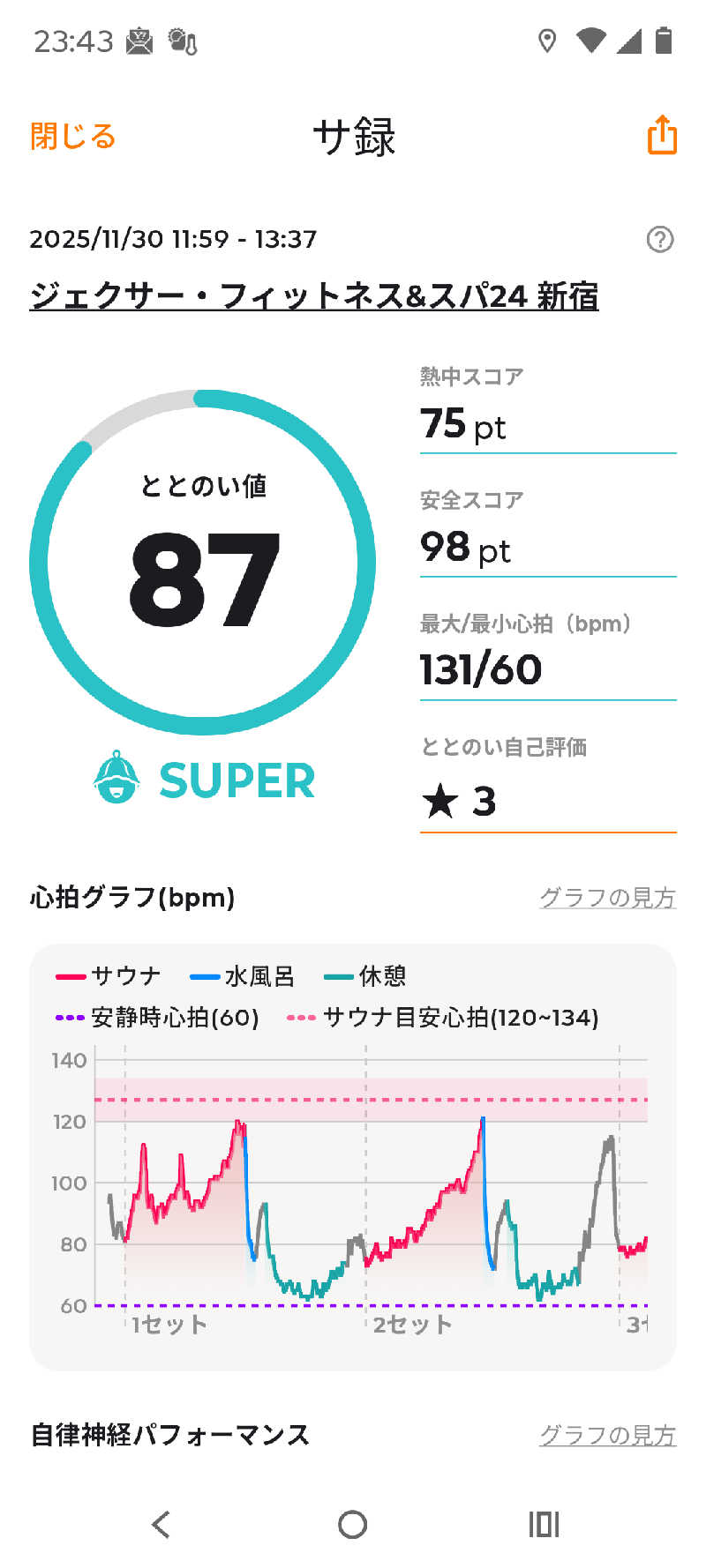Go back with system back button

pyautogui.click(x=161, y=1524)
